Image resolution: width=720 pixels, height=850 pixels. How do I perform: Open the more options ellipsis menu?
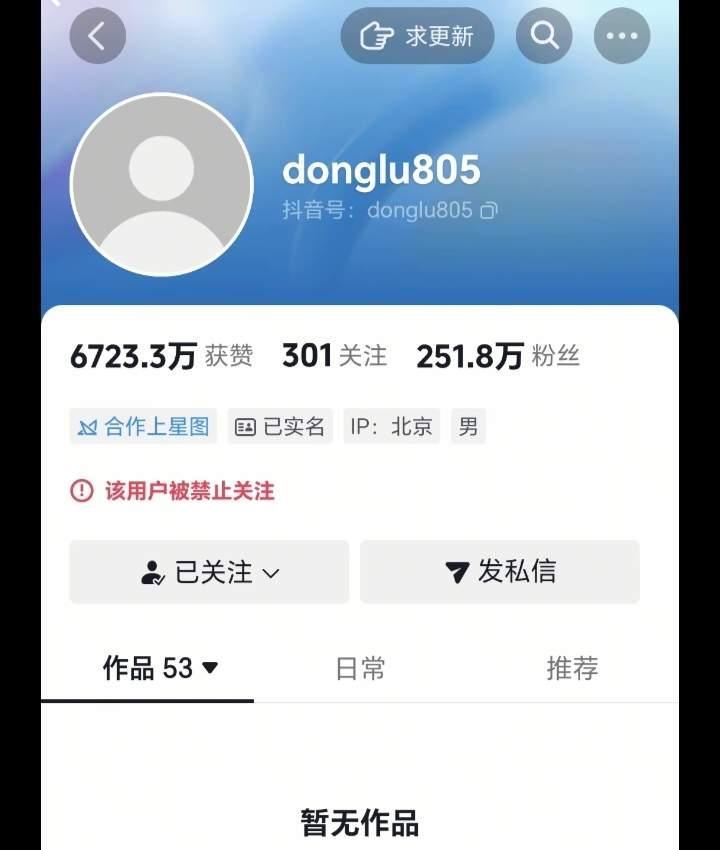622,36
